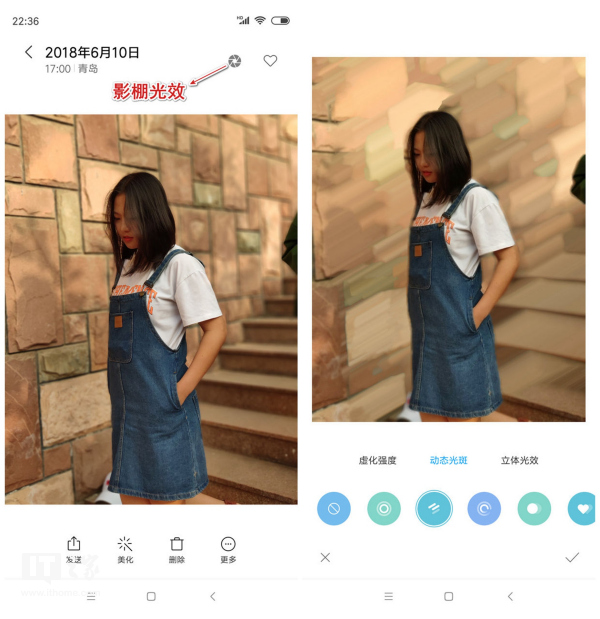Go back from the 2018年6月10日 photo
This screenshot has width=600, height=619.
(29, 52)
